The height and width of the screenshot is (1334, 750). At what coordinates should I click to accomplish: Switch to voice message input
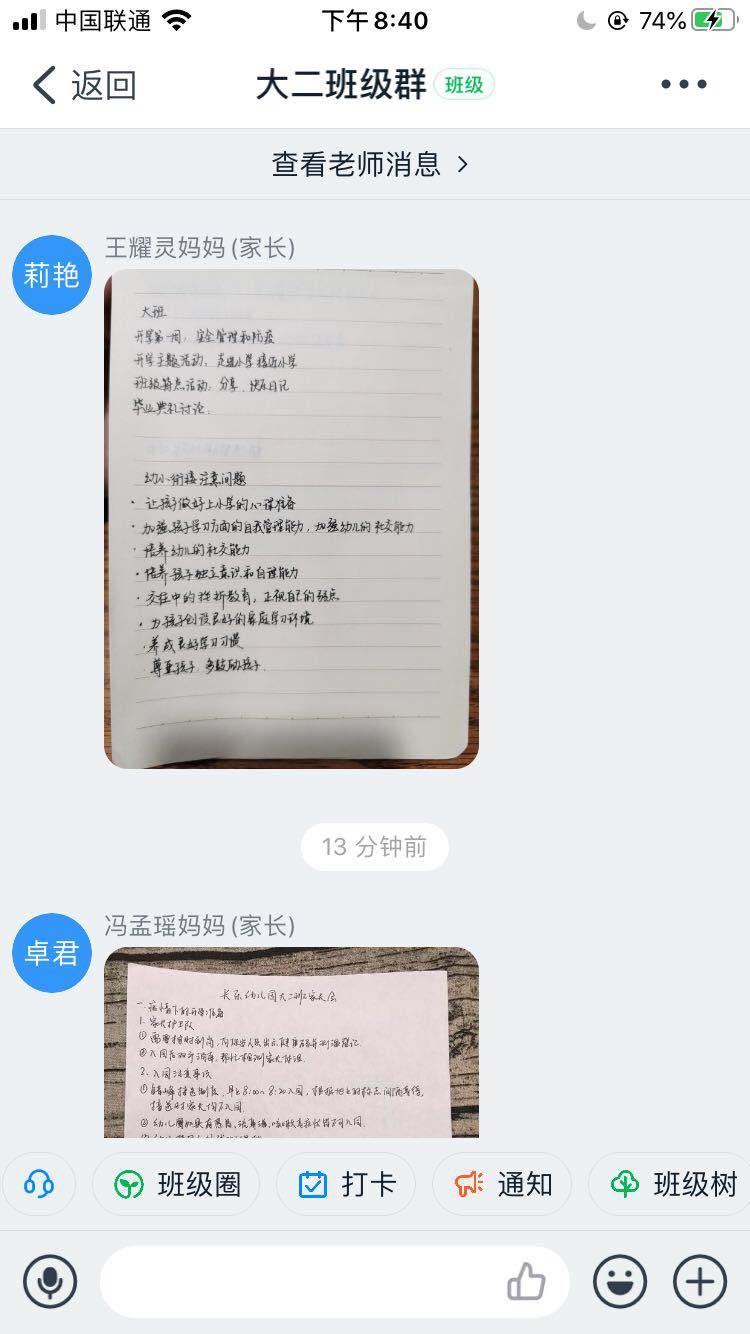(x=50, y=1281)
